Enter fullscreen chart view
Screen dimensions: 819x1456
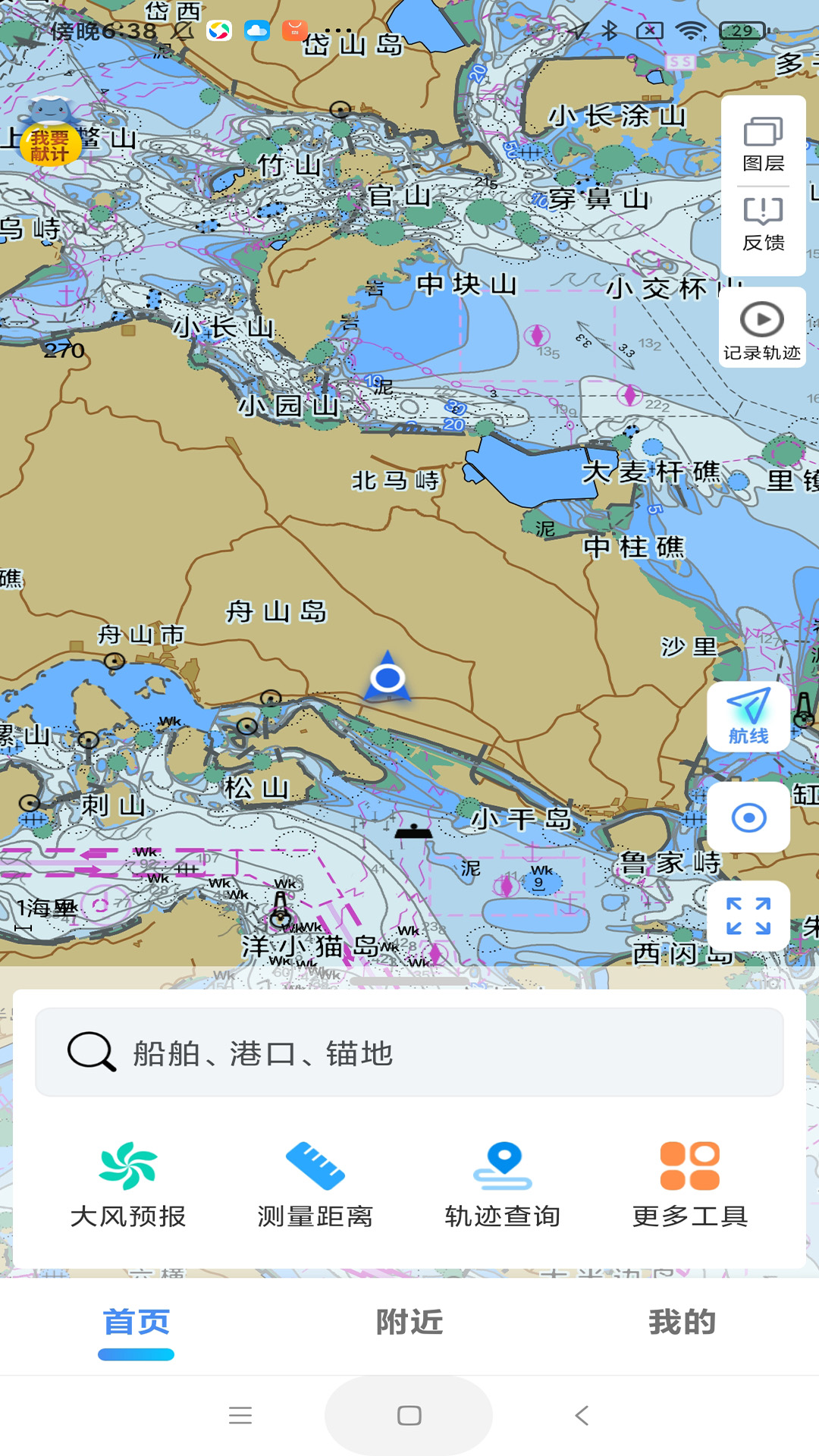point(747,916)
